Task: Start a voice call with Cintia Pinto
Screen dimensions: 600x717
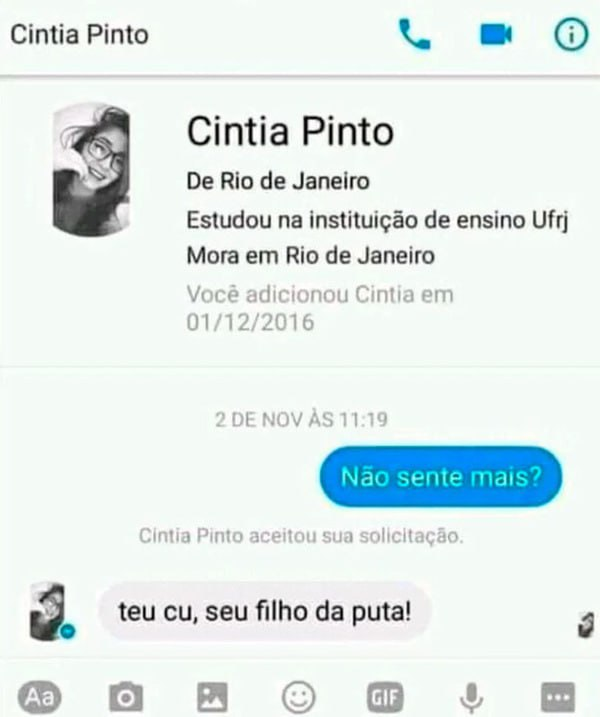Action: pos(414,35)
